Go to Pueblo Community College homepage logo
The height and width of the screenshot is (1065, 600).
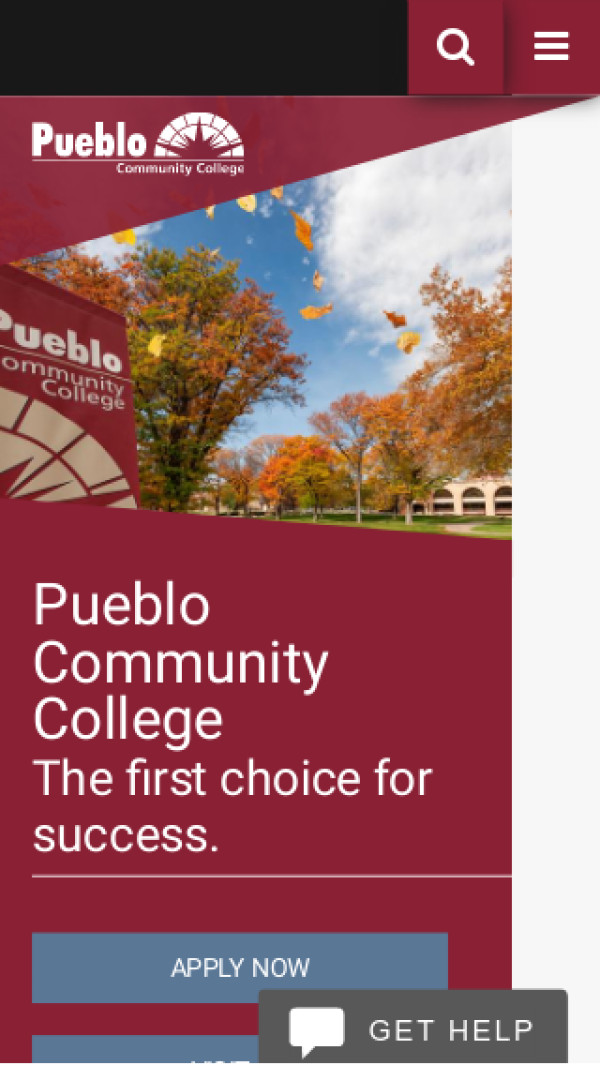pos(138,144)
